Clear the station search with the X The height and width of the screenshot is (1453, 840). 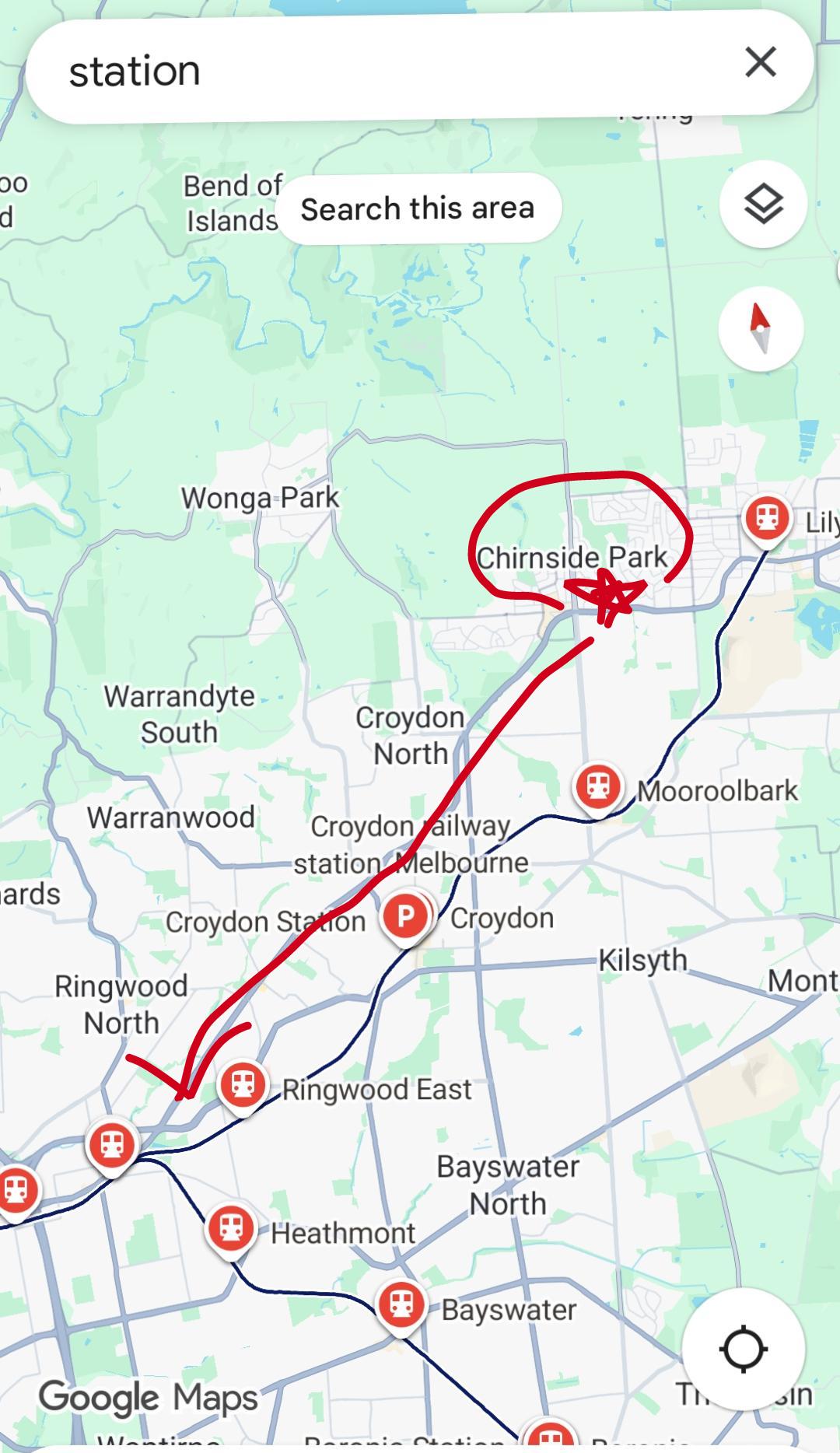[x=760, y=61]
